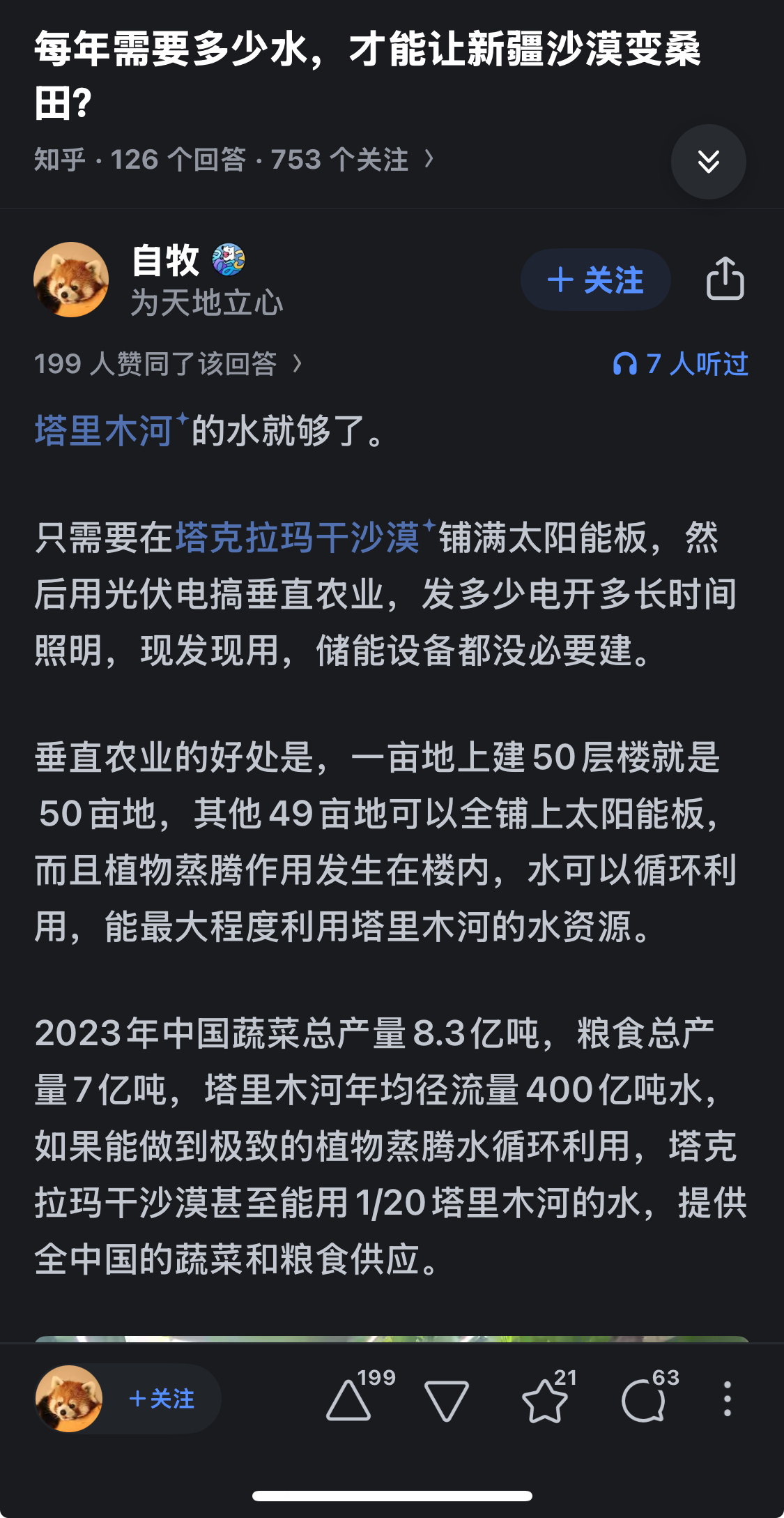Open the 126 answers and 753 followers details

click(233, 160)
